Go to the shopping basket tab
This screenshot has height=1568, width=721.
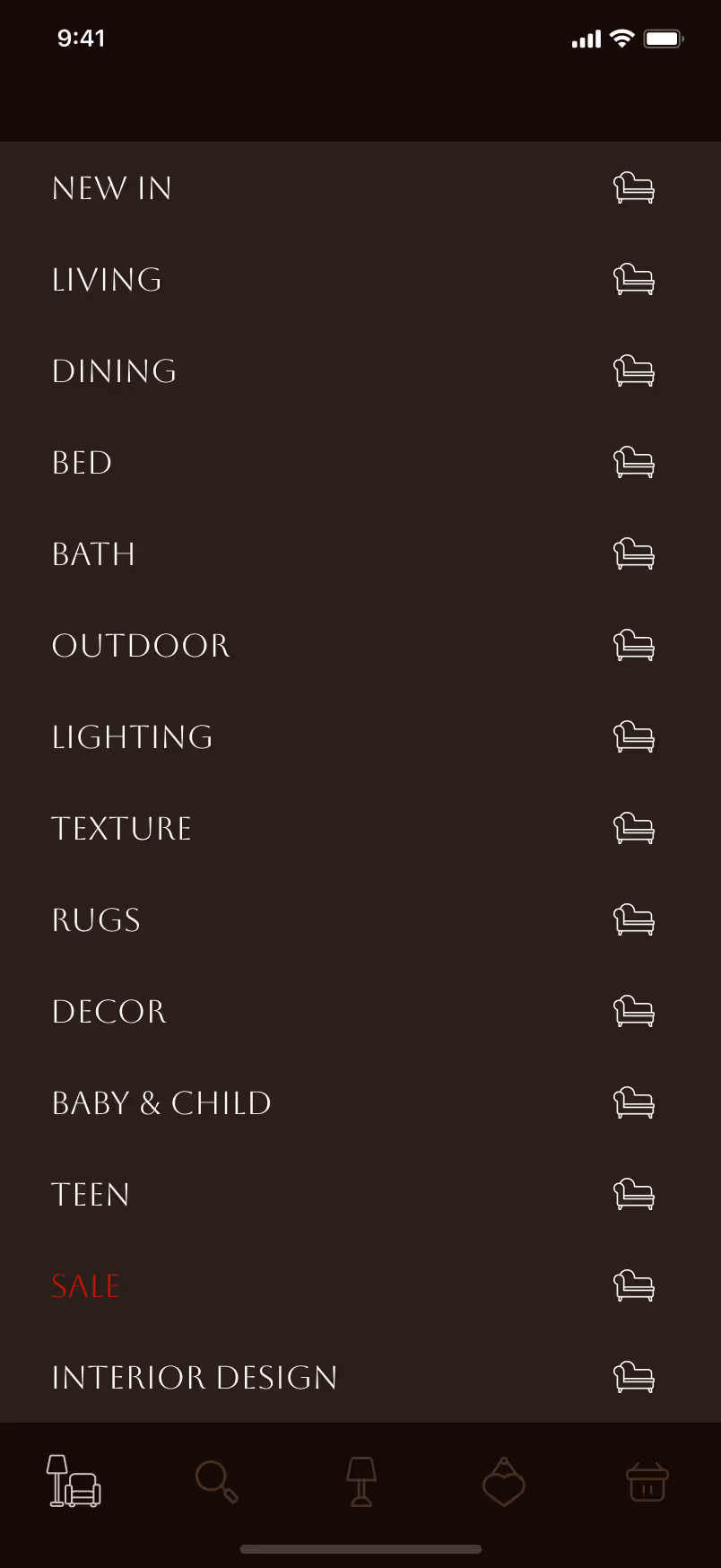pos(647,1481)
